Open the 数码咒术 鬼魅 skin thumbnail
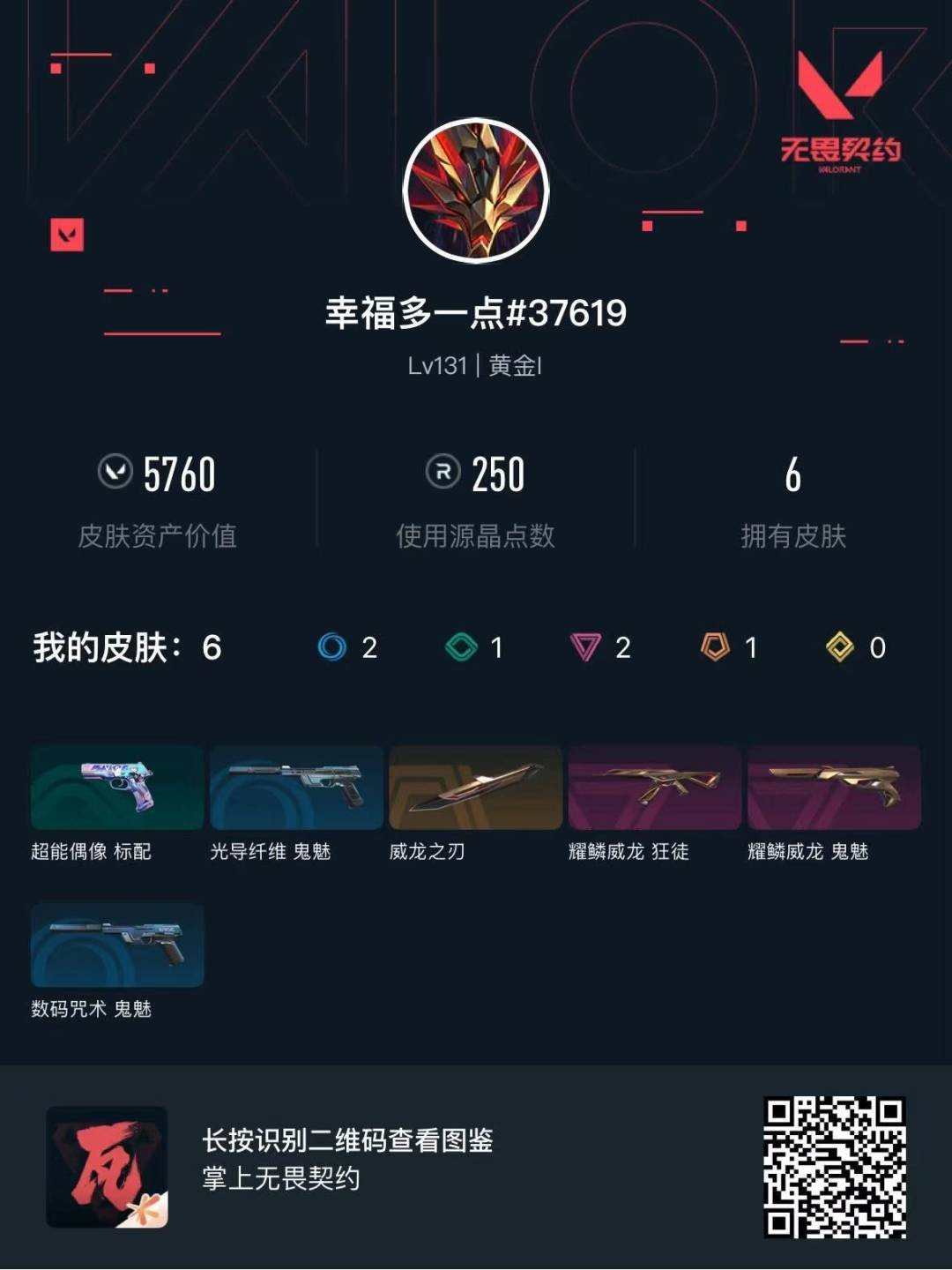952x1270 pixels. 117,944
